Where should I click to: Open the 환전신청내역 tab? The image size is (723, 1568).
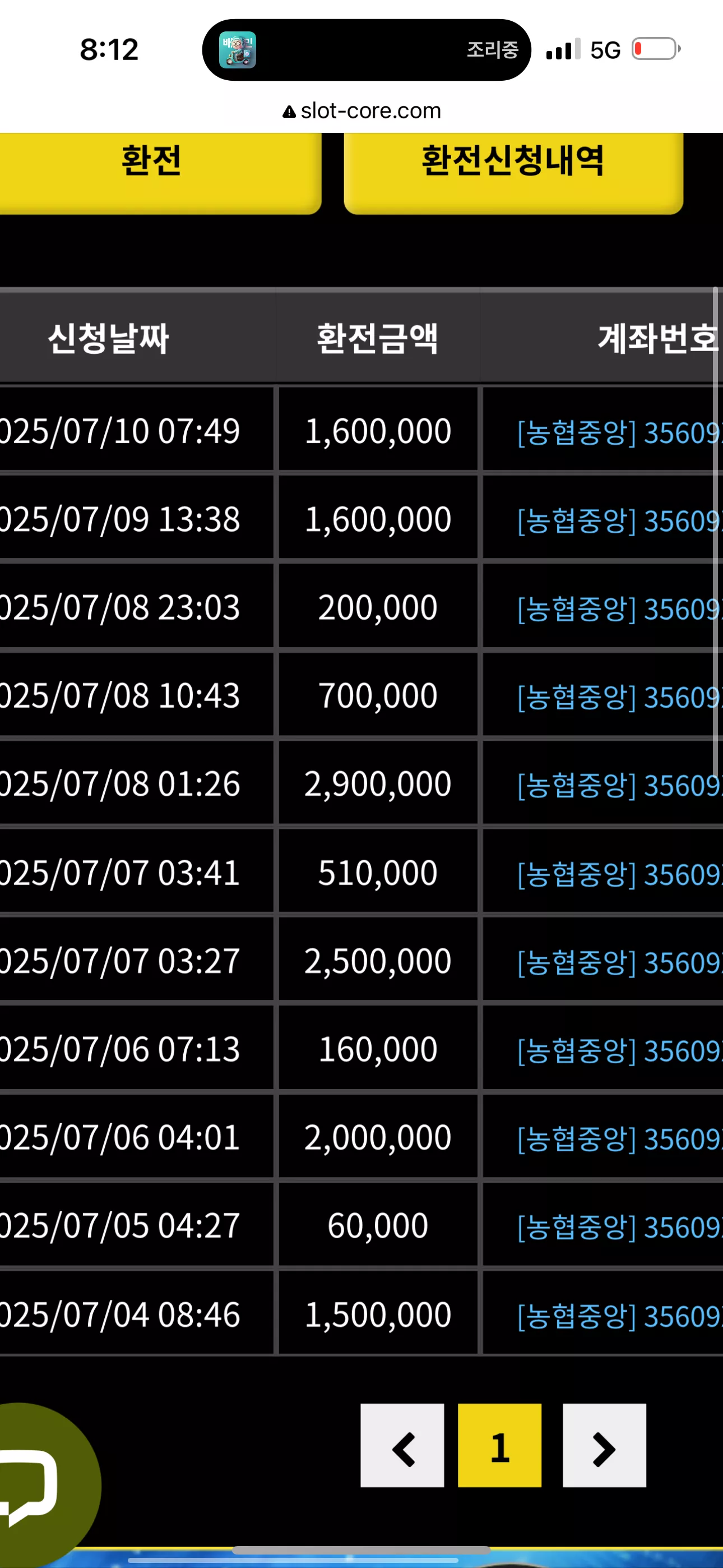point(513,172)
